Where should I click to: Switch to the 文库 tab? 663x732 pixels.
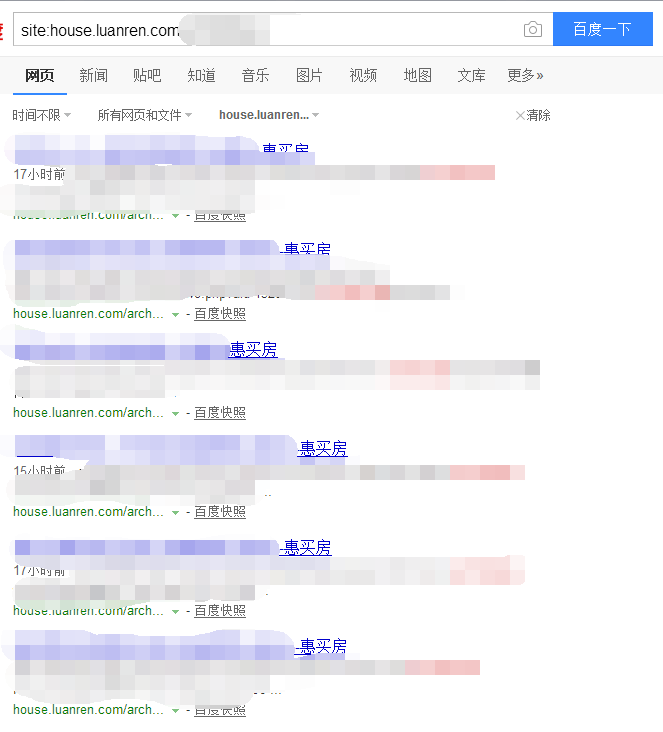pyautogui.click(x=471, y=75)
